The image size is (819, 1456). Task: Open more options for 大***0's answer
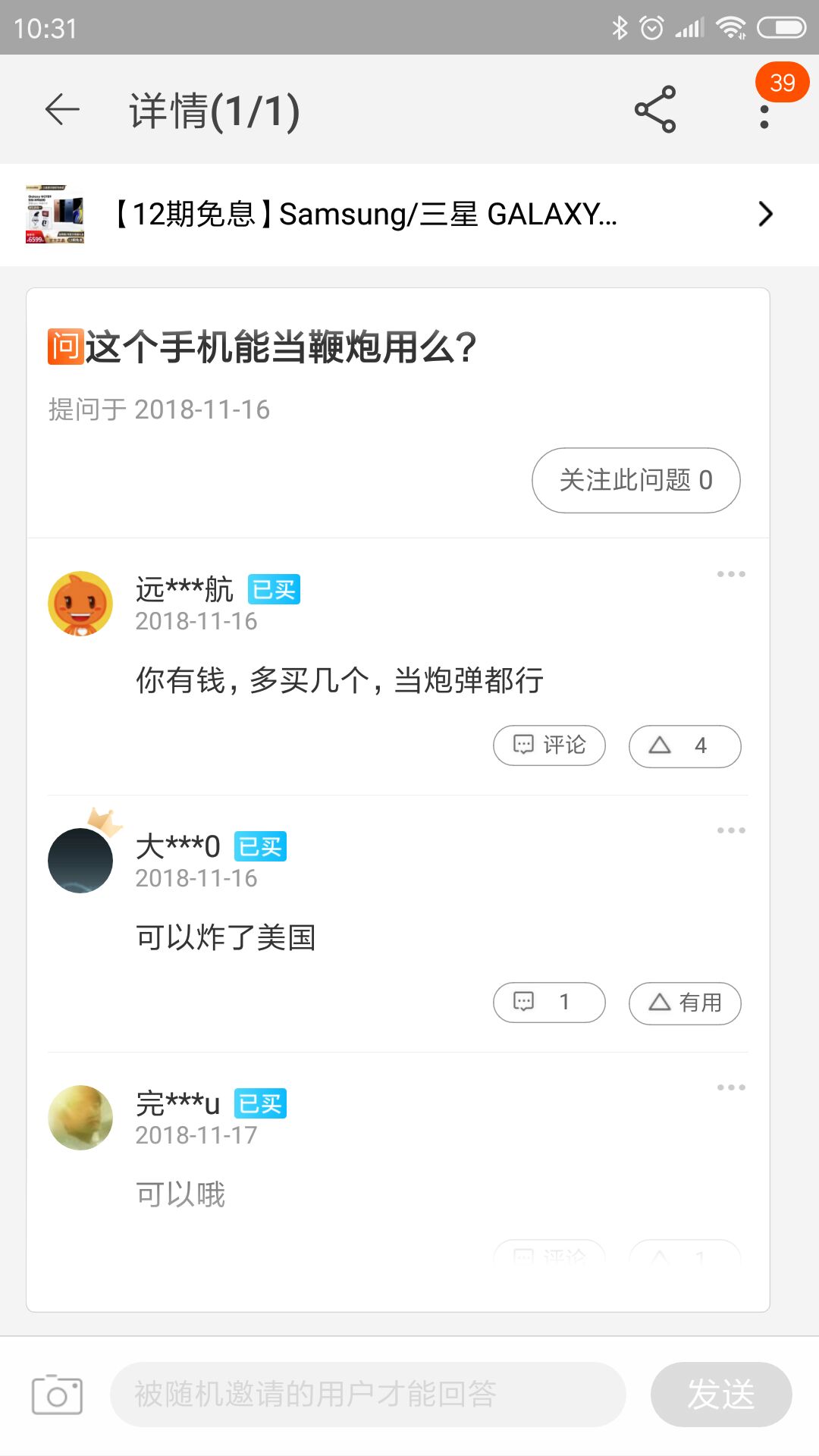731,831
